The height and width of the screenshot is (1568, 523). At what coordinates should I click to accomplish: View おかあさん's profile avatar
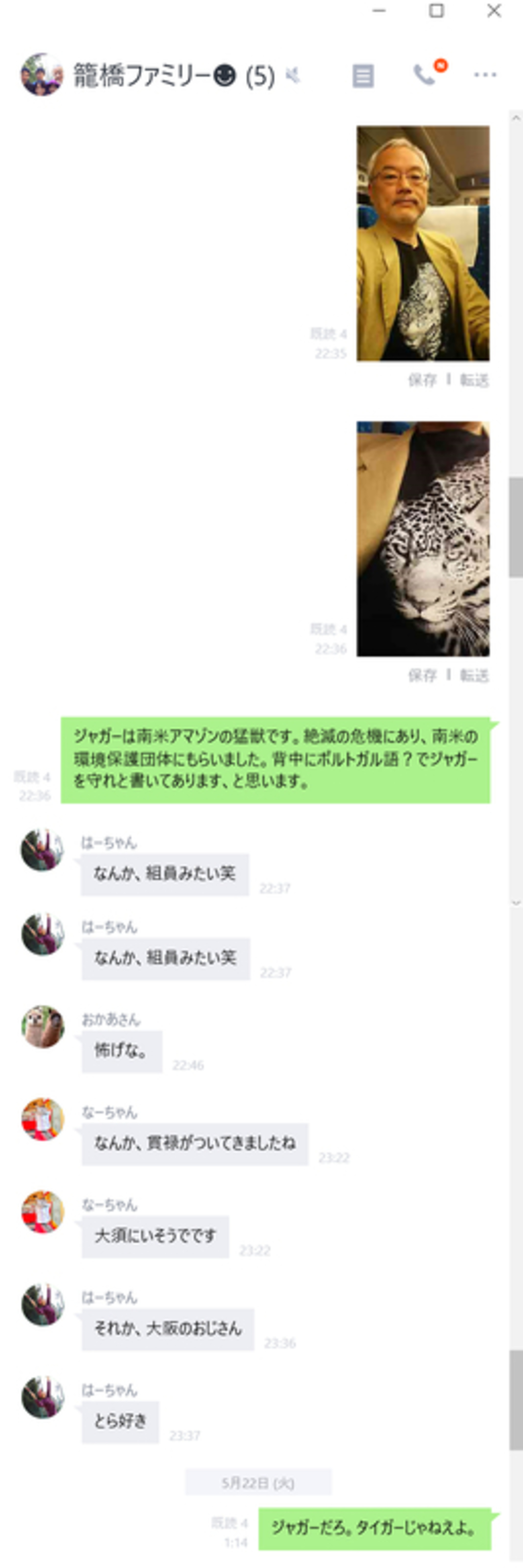(43, 1027)
